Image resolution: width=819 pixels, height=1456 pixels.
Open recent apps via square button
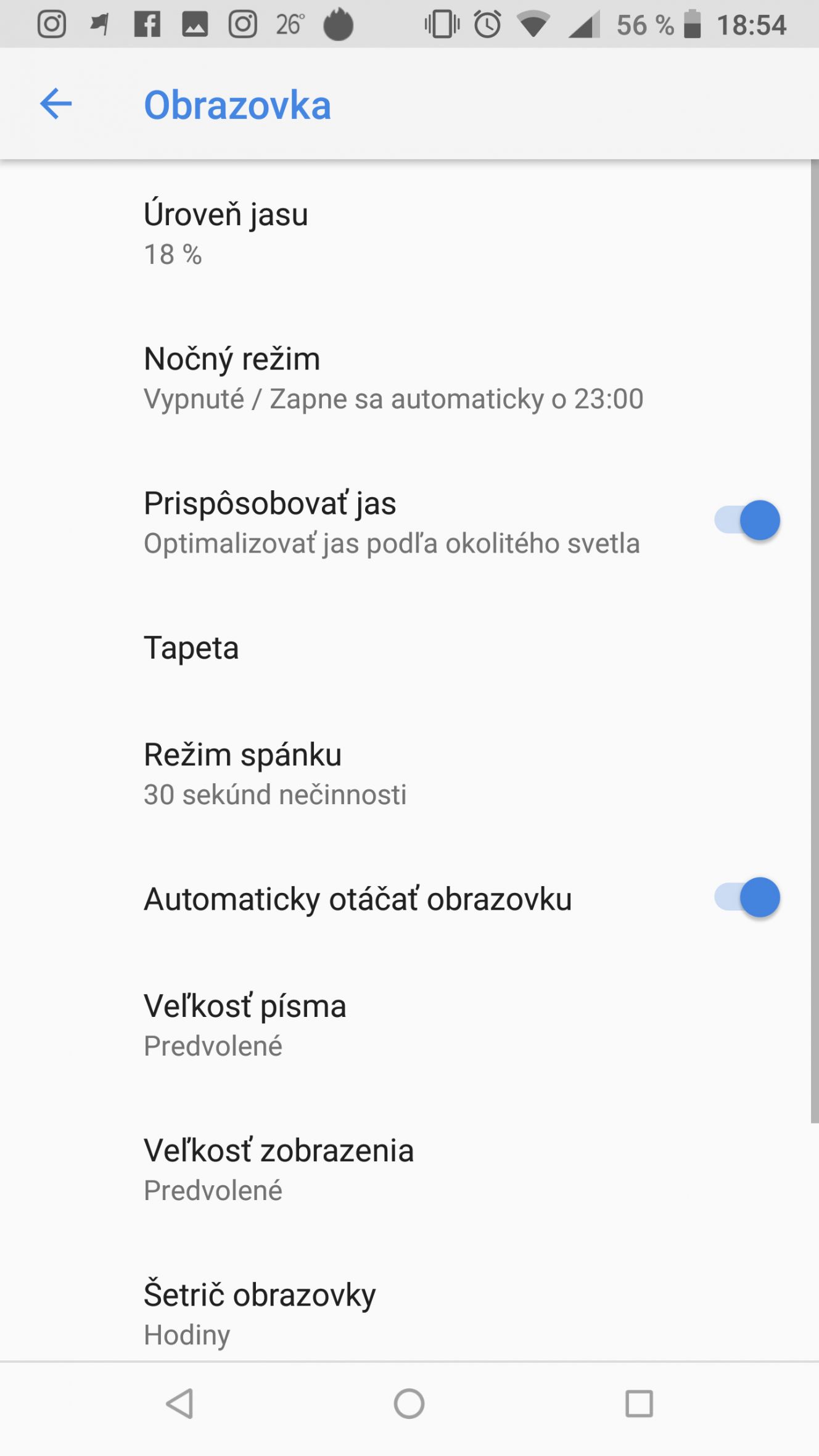(639, 1404)
